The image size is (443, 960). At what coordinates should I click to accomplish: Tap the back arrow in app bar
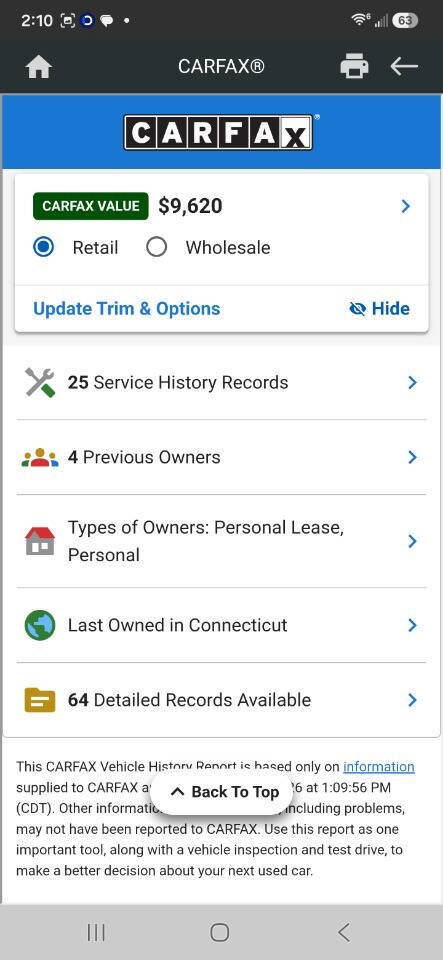404,66
